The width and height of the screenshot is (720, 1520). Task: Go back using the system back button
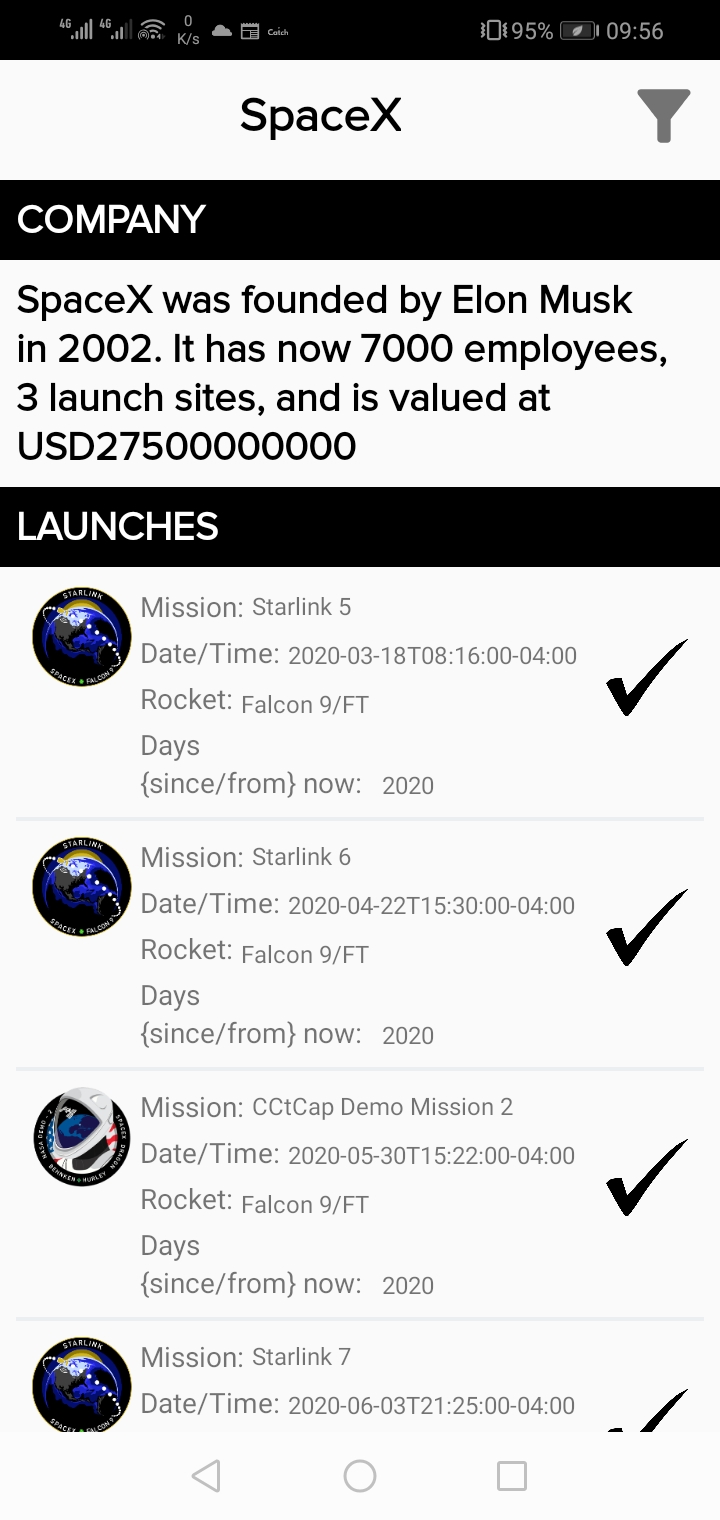[x=206, y=1476]
